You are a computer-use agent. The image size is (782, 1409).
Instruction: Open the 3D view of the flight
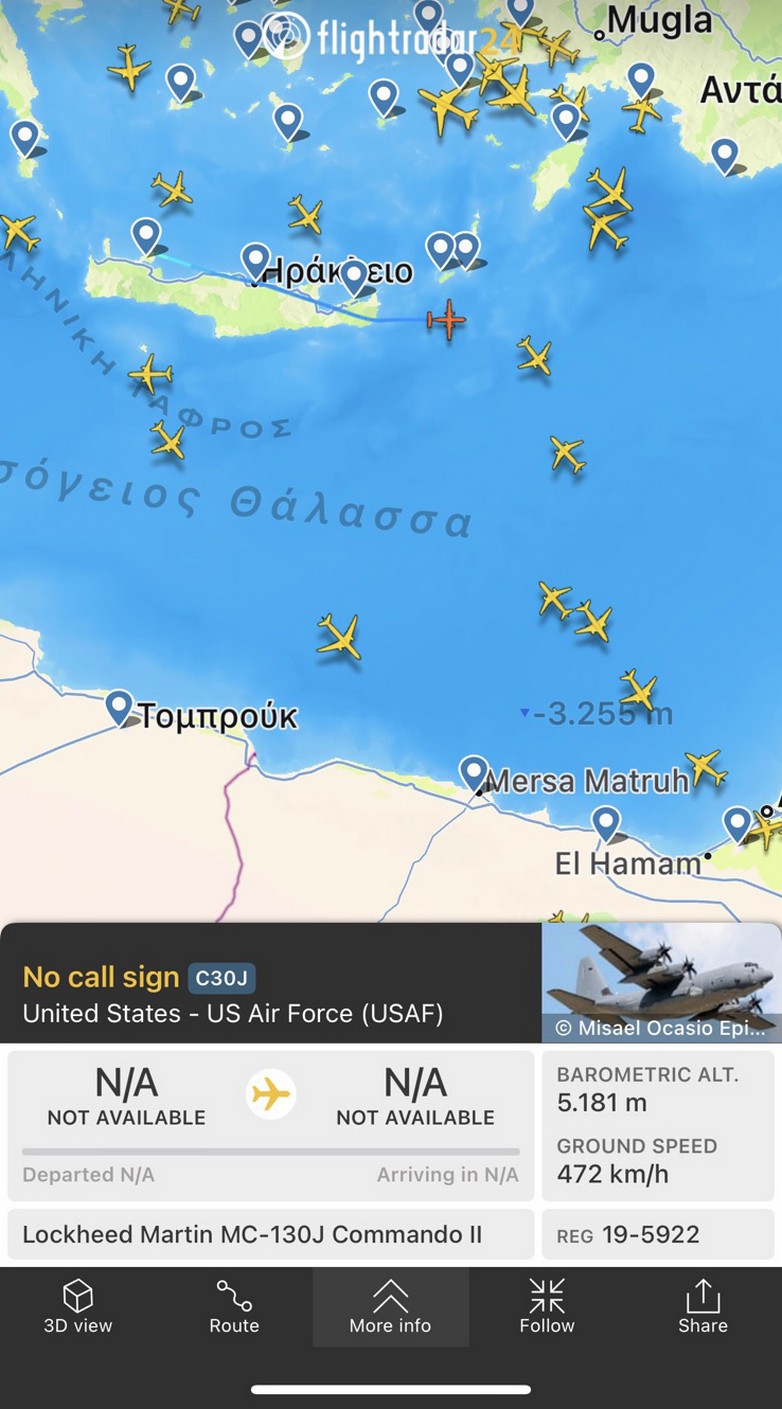coord(78,1307)
